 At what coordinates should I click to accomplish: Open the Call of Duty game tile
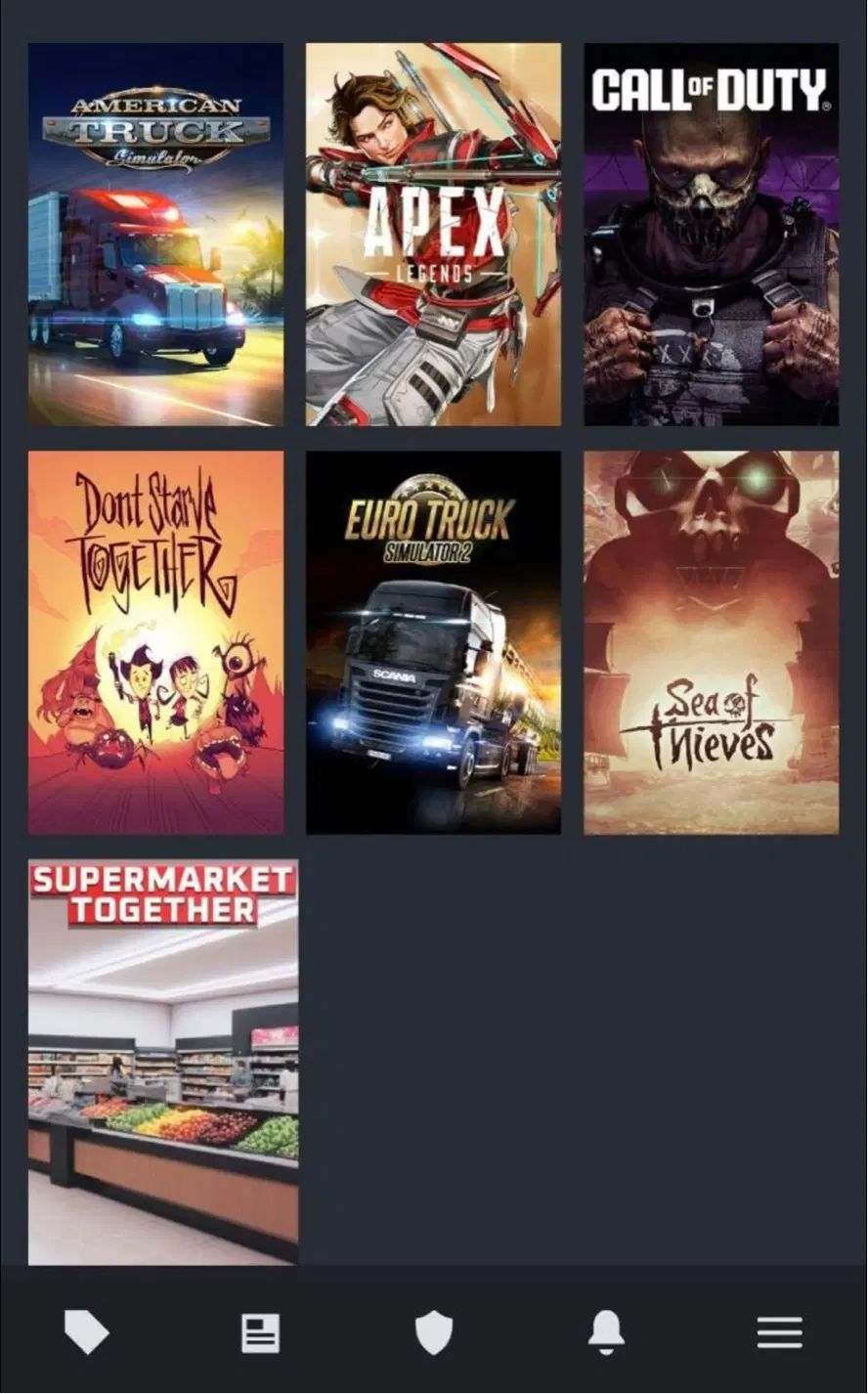711,235
